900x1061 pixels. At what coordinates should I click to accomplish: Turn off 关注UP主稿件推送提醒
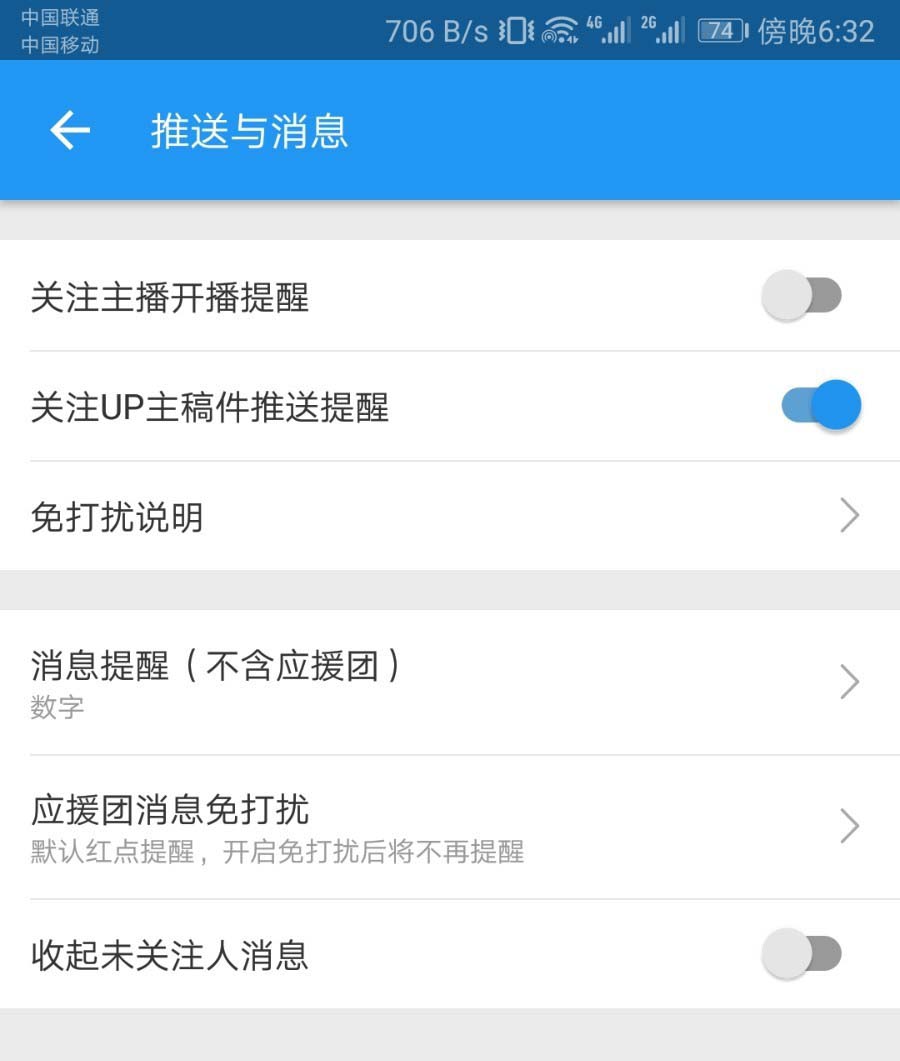tap(821, 406)
